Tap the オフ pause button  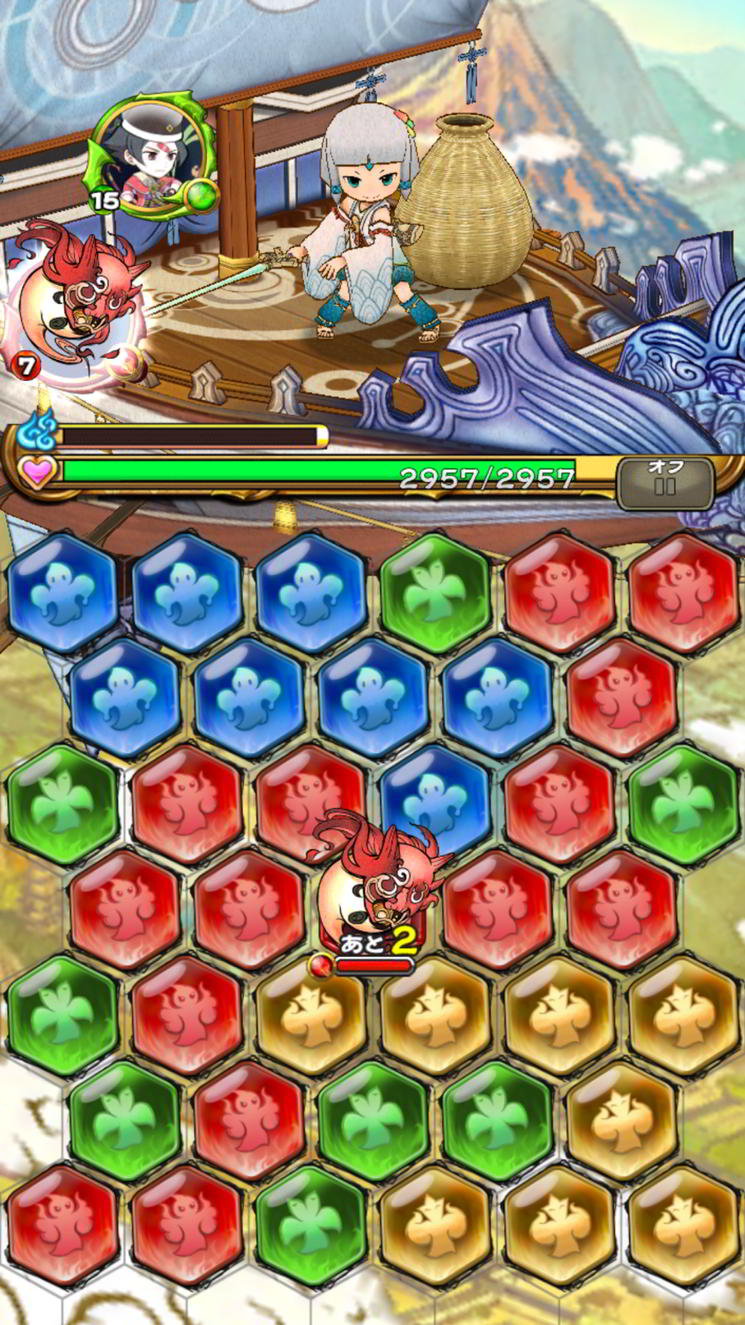[664, 484]
